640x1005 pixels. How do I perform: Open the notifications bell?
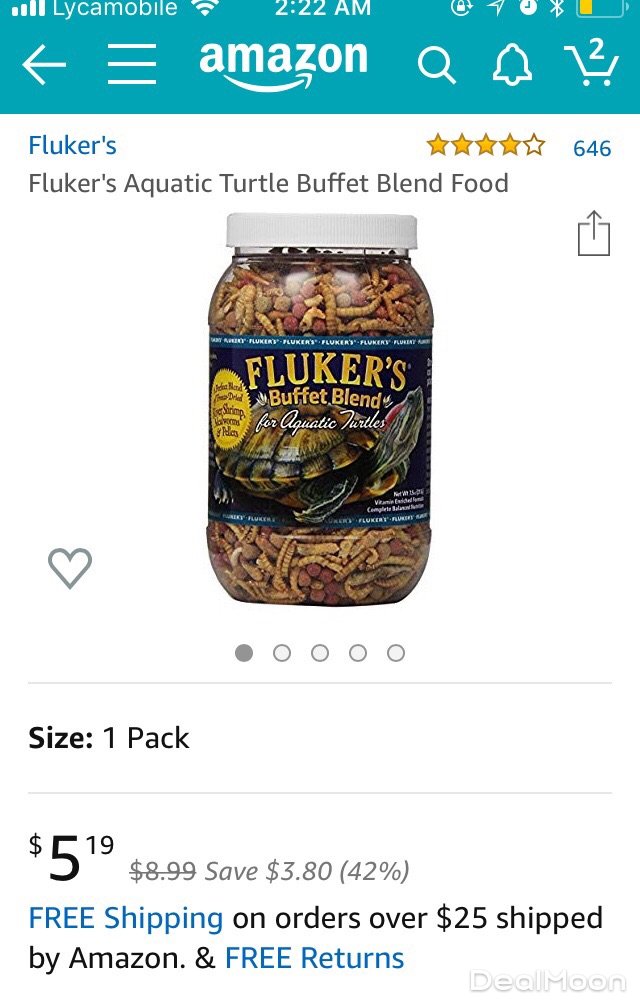point(513,66)
